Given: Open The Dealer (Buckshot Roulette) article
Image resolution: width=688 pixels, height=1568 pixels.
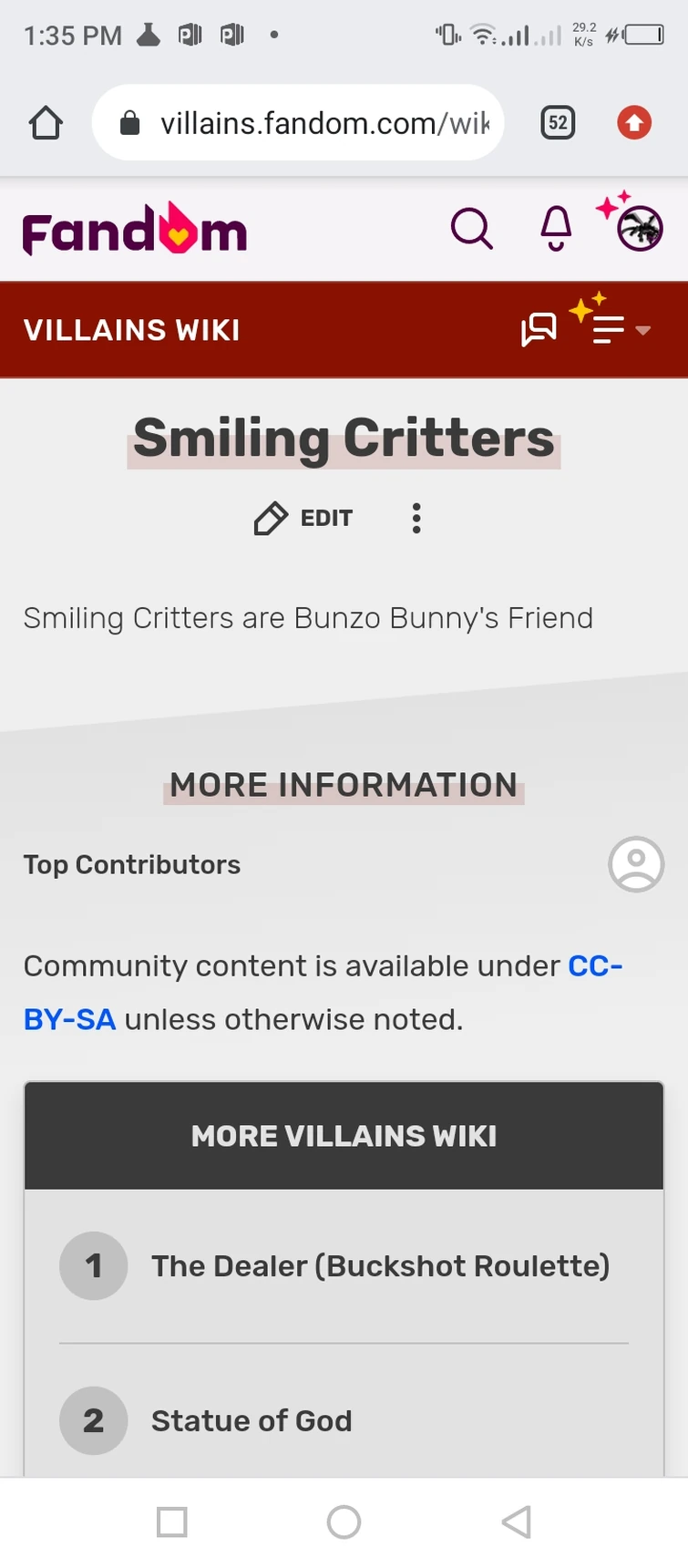Looking at the screenshot, I should pyautogui.click(x=380, y=1265).
